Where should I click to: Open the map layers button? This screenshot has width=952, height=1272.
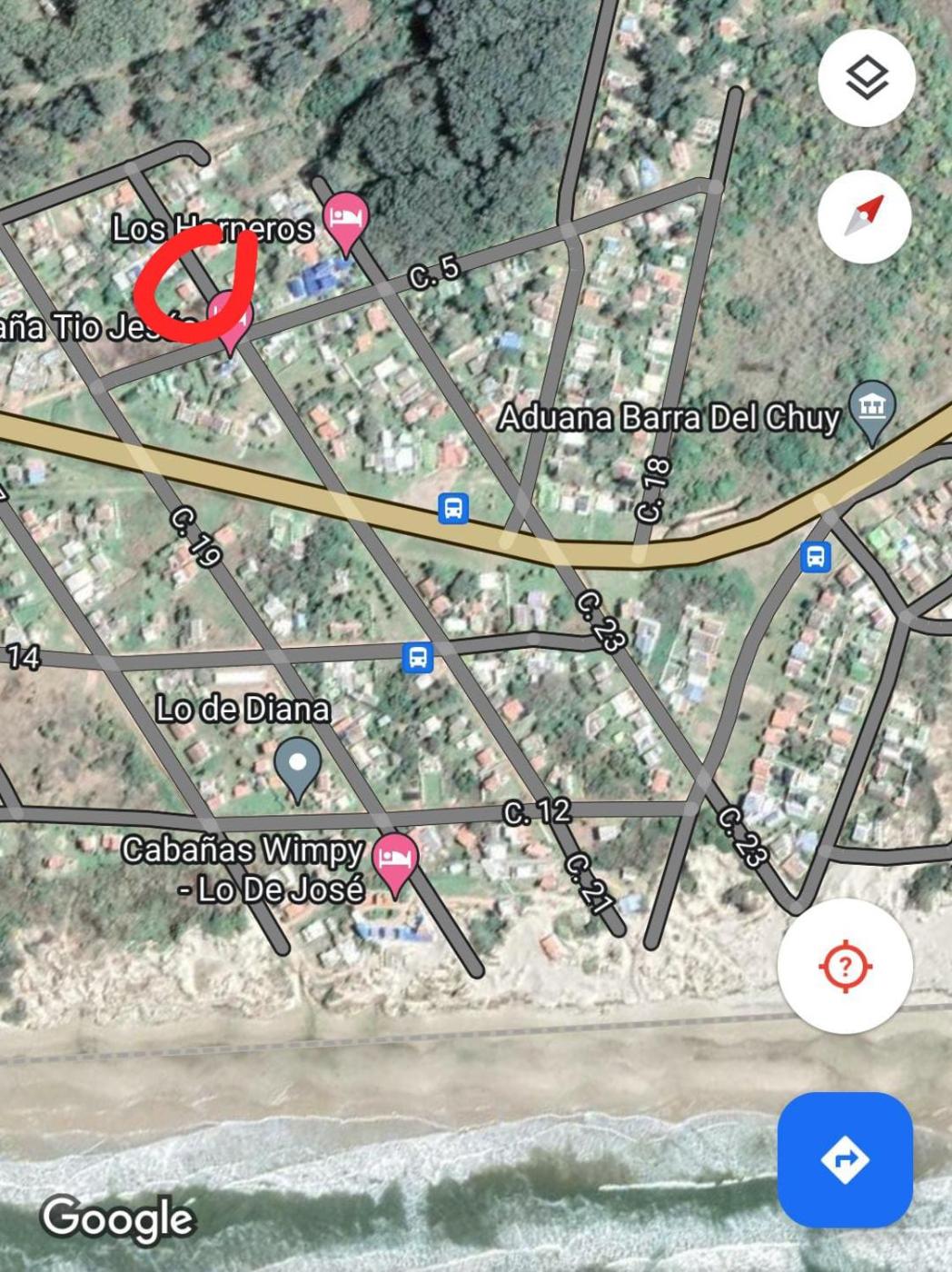pyautogui.click(x=866, y=77)
